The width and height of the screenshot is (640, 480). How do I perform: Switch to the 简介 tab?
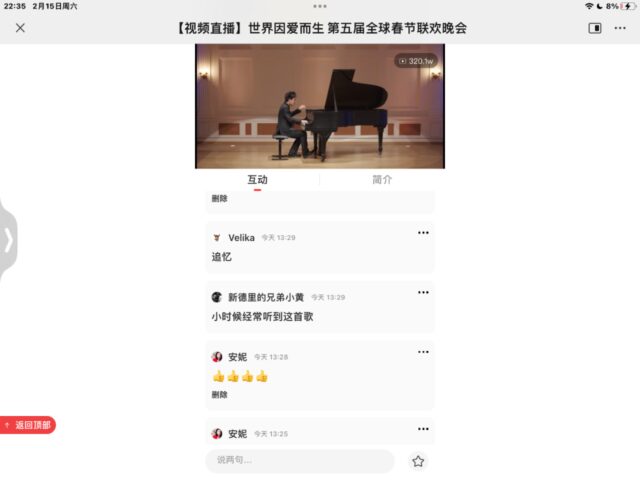coord(382,180)
